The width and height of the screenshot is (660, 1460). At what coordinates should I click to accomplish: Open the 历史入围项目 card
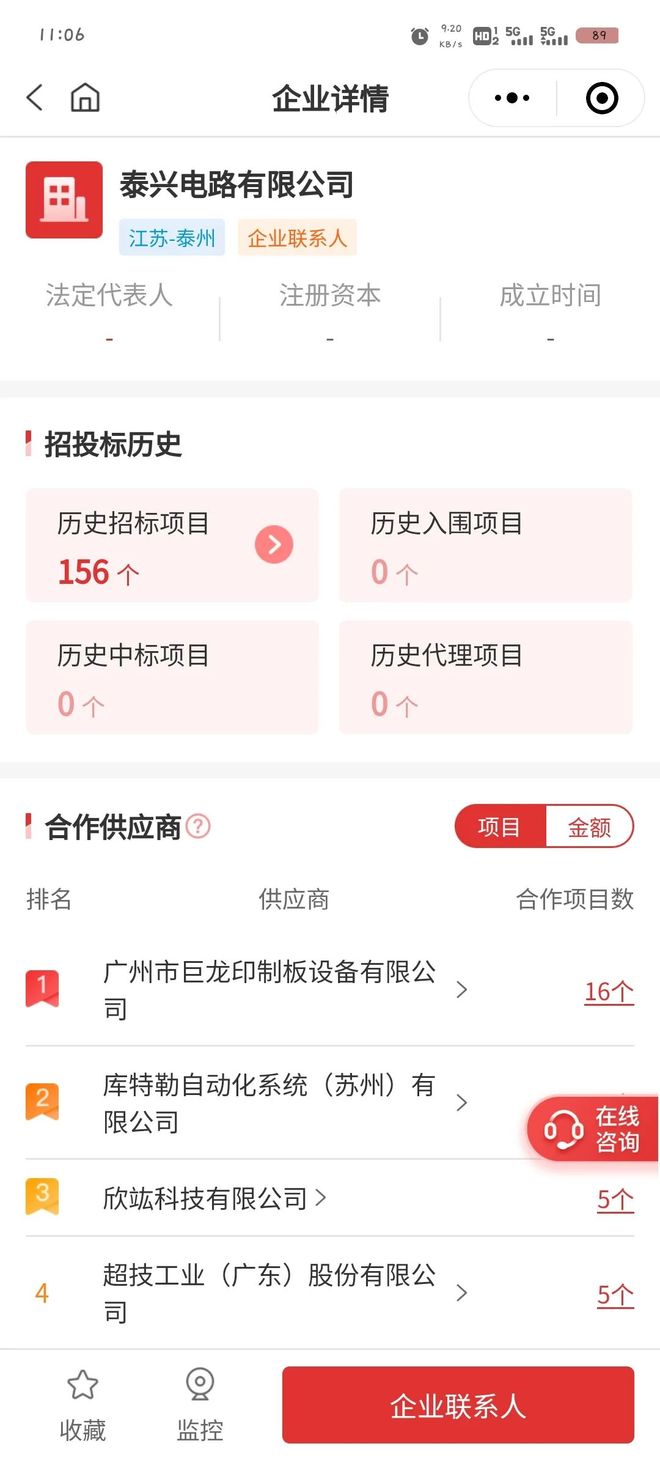485,546
